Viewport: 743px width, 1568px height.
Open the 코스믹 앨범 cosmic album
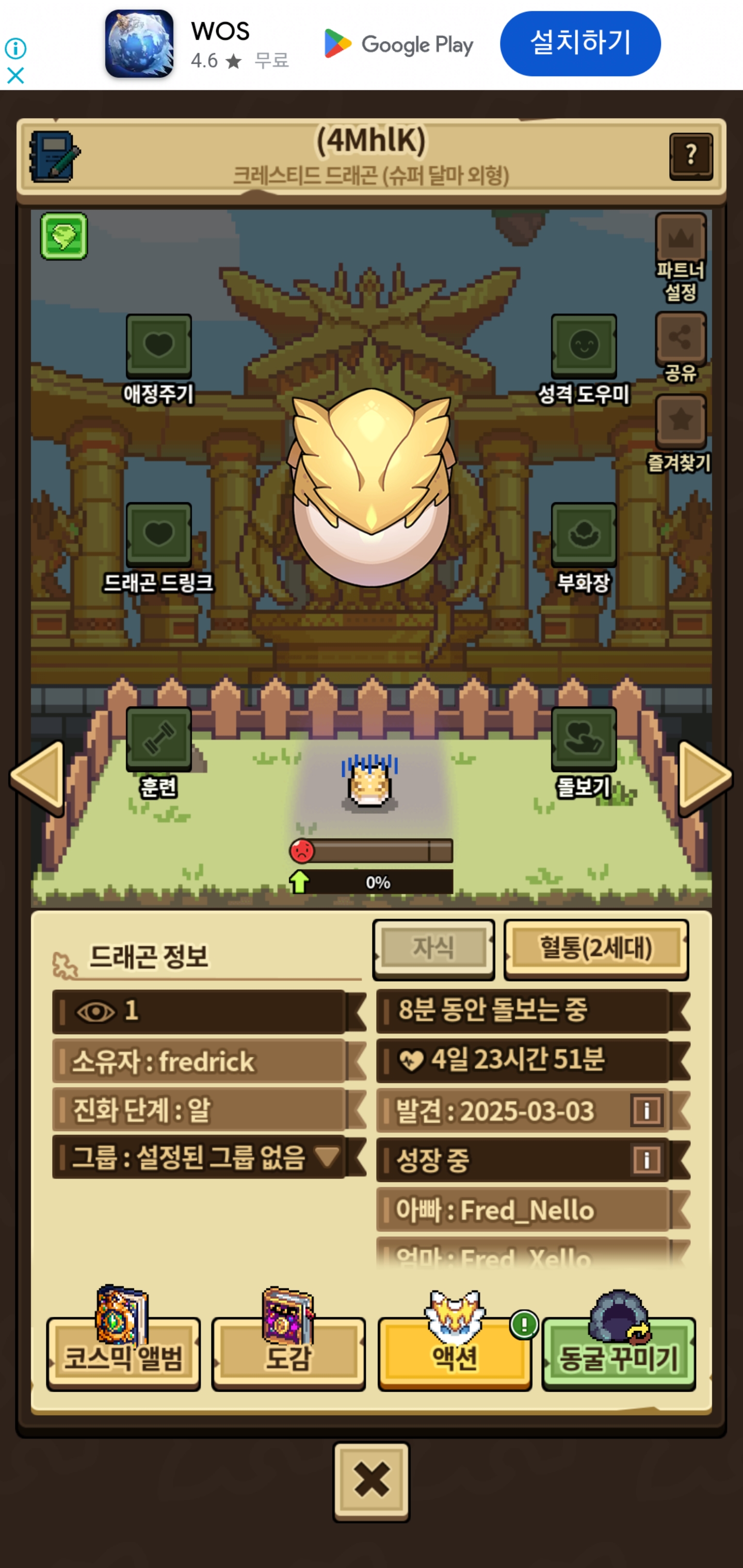point(123,1354)
